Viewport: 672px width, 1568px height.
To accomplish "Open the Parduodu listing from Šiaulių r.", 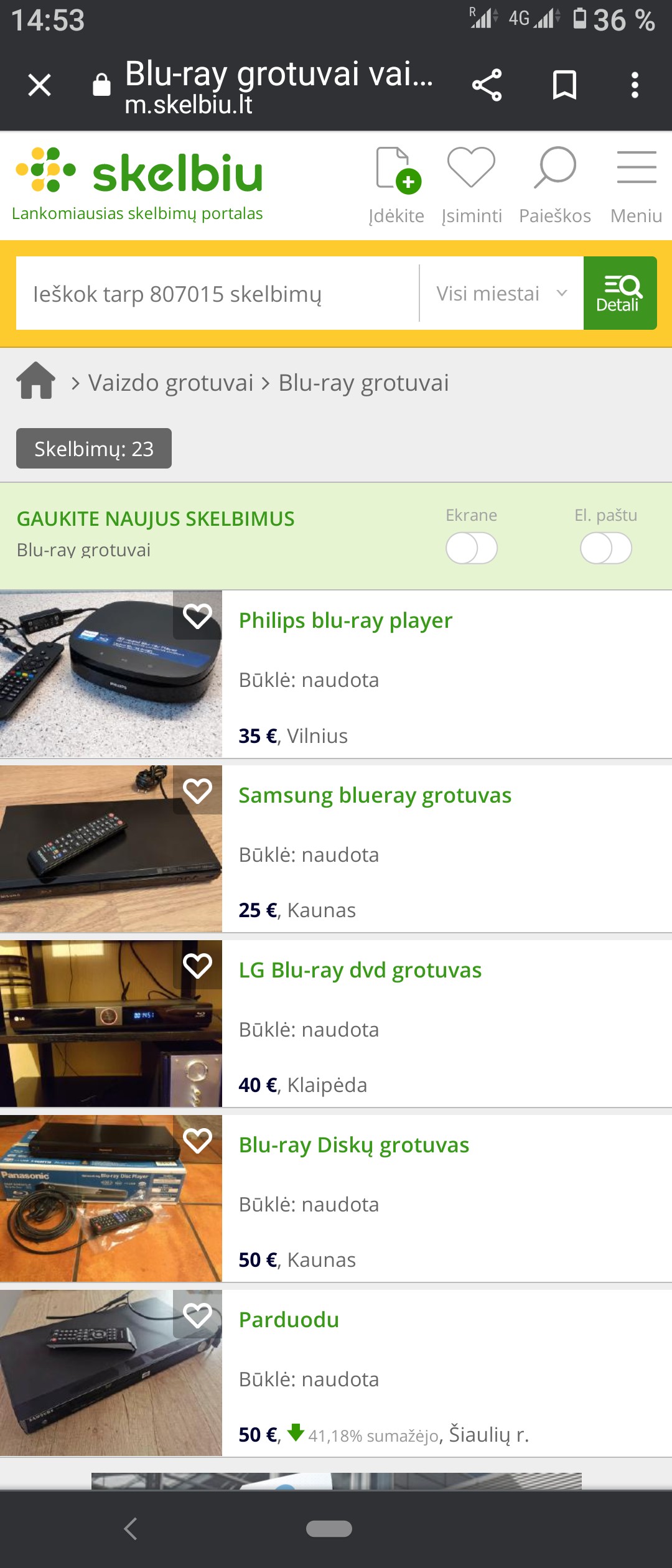I will click(x=289, y=1320).
